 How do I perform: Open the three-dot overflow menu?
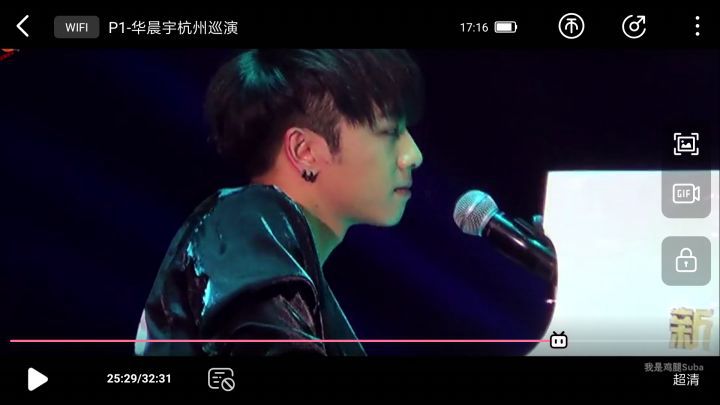697,27
